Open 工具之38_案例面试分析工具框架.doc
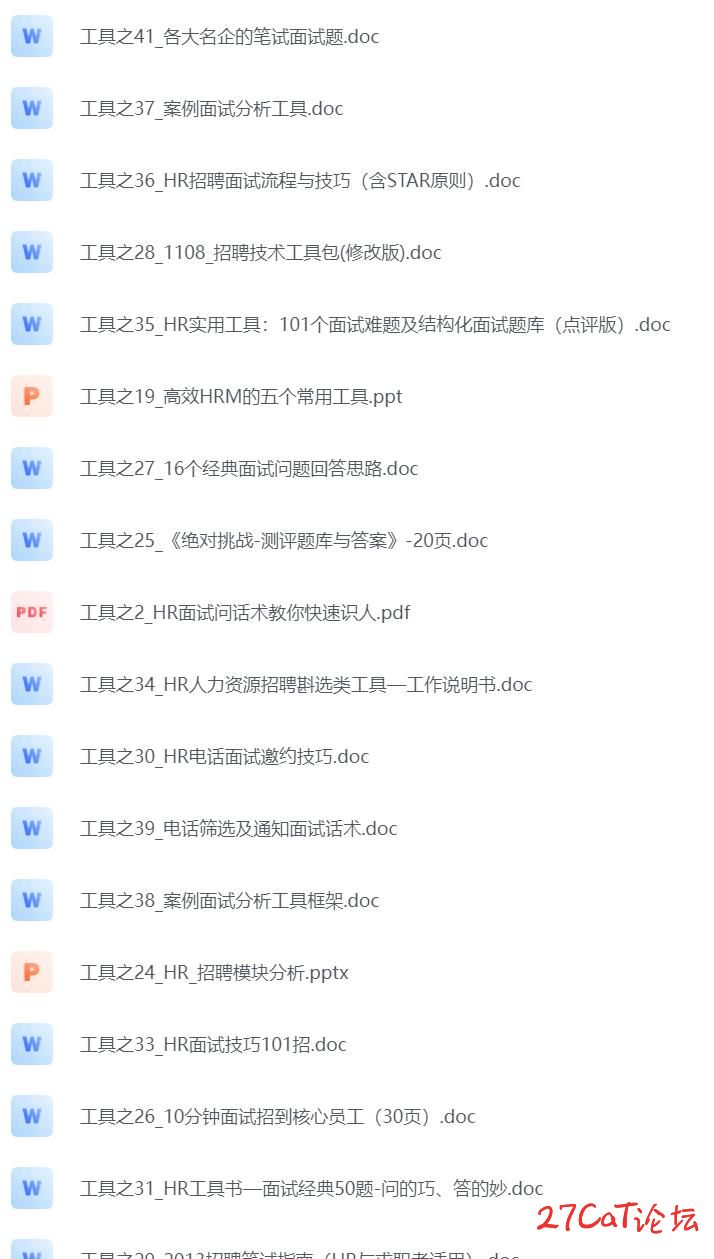 point(229,901)
